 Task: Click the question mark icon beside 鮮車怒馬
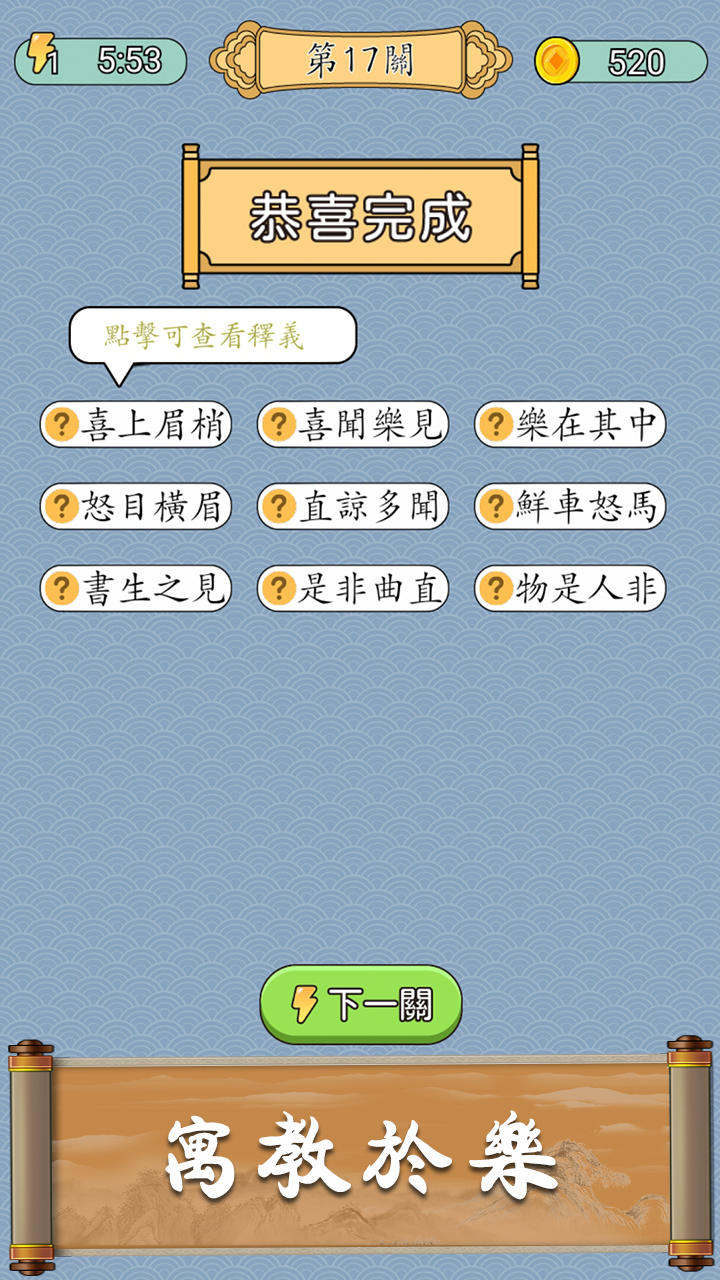(496, 506)
